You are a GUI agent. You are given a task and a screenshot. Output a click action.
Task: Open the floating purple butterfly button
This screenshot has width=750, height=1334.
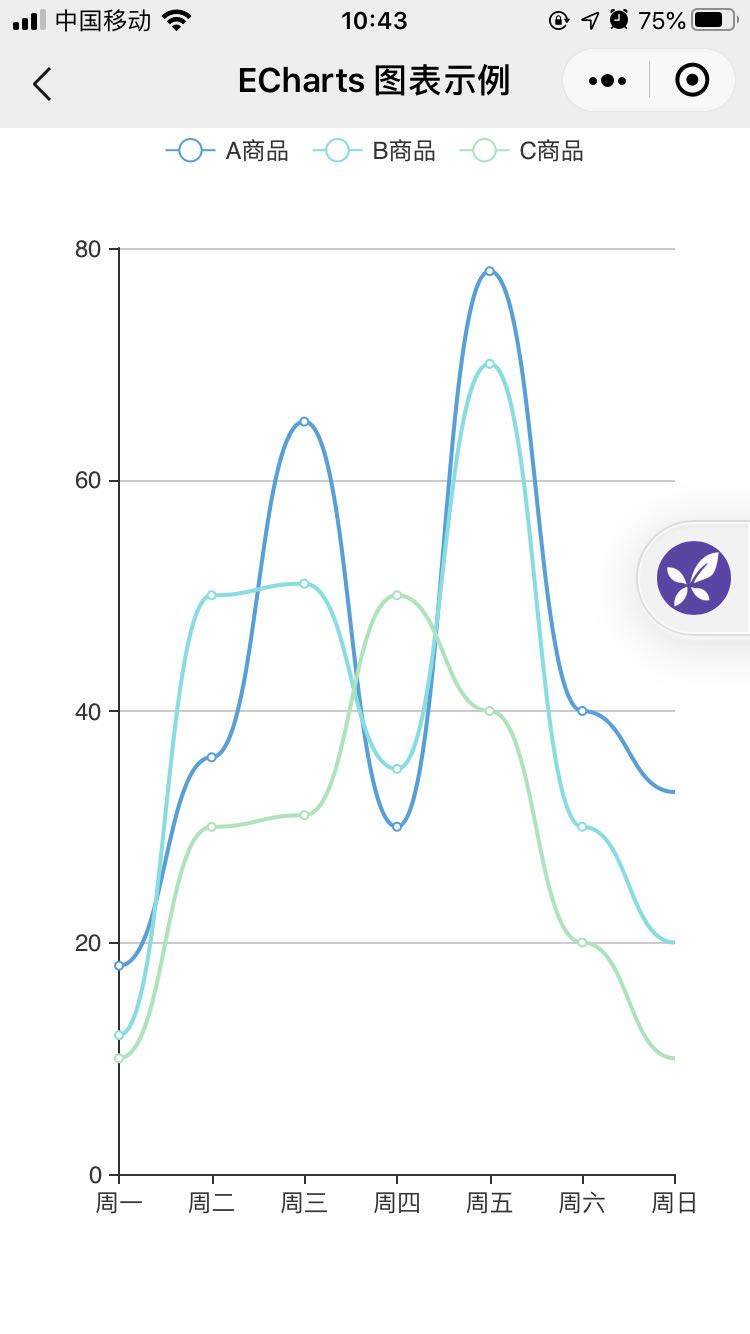[x=694, y=578]
